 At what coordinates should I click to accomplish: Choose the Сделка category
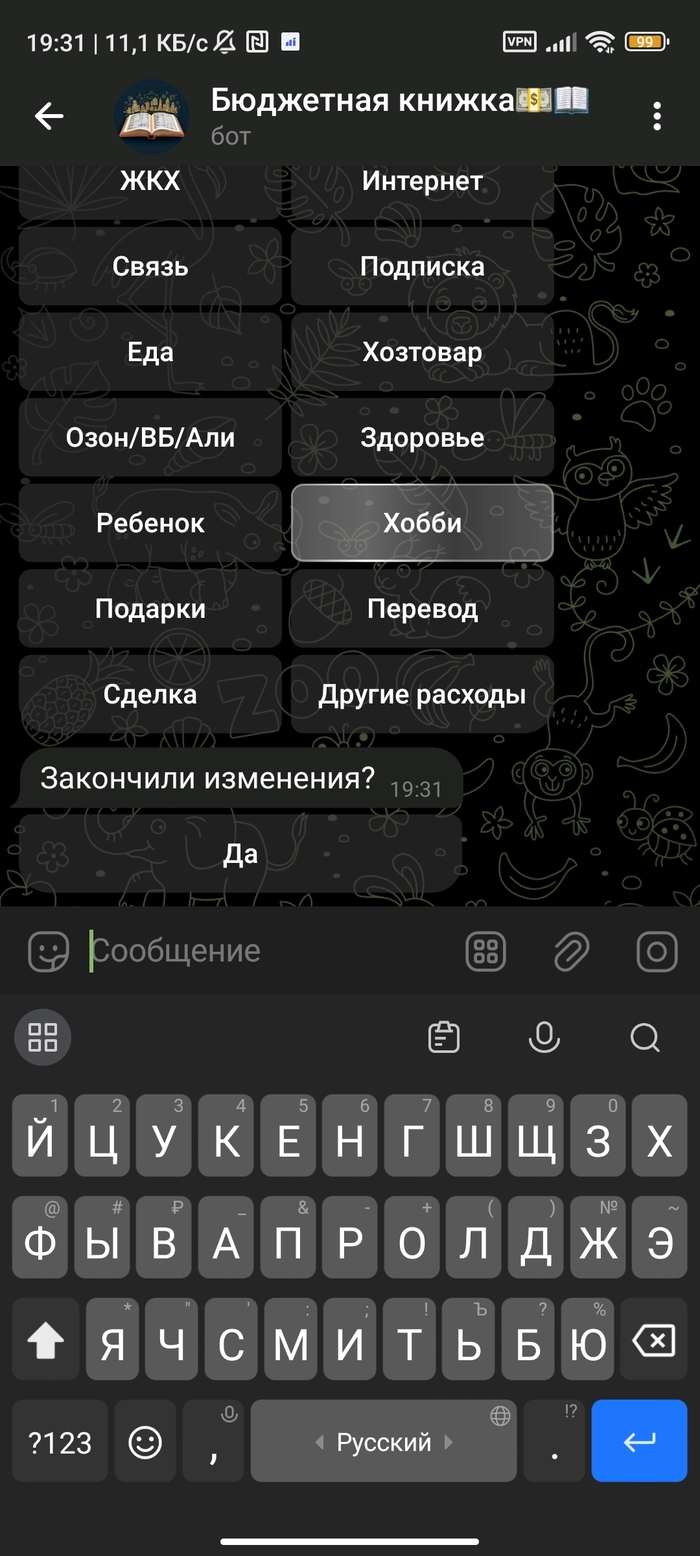click(150, 695)
